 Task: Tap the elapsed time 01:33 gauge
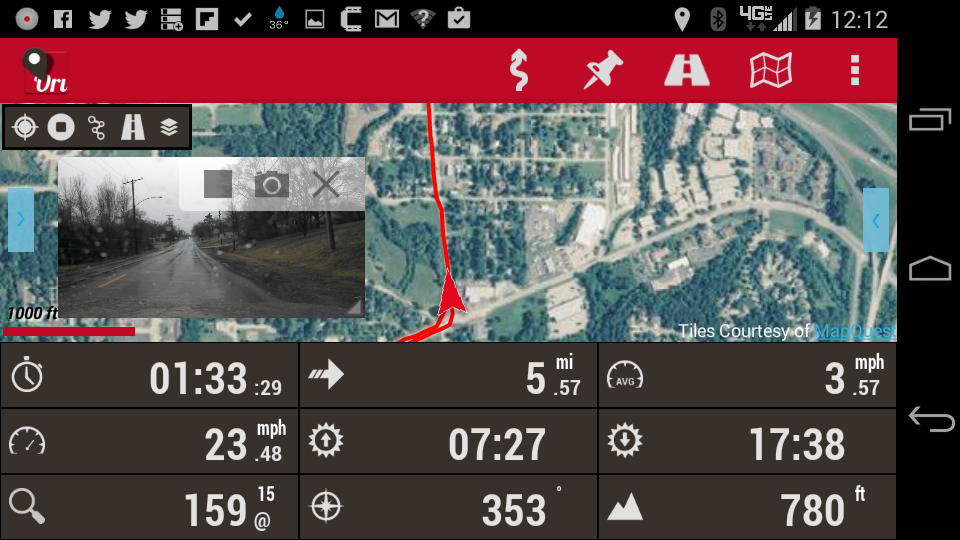[x=150, y=376]
